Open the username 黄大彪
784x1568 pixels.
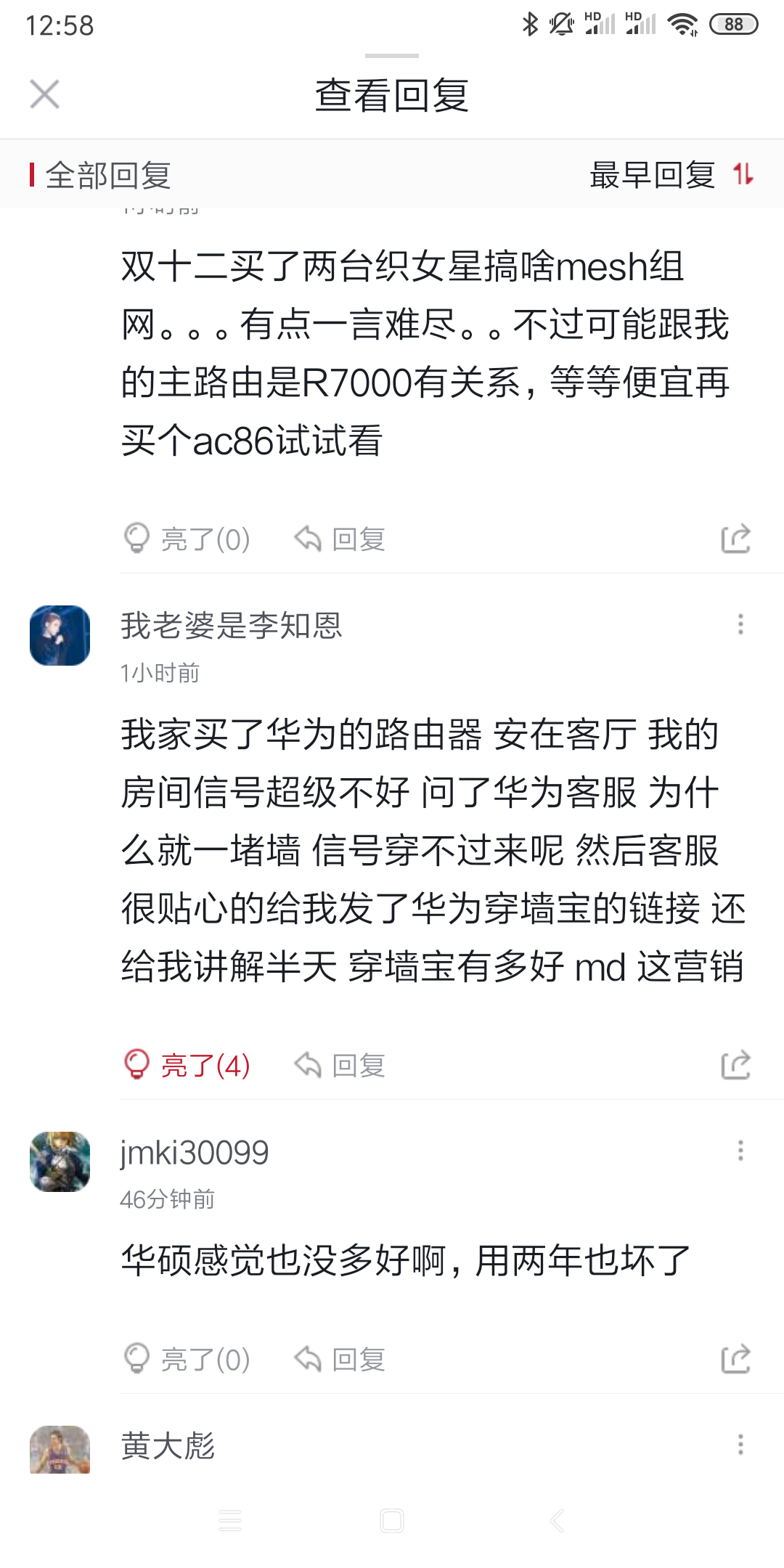coord(168,1445)
